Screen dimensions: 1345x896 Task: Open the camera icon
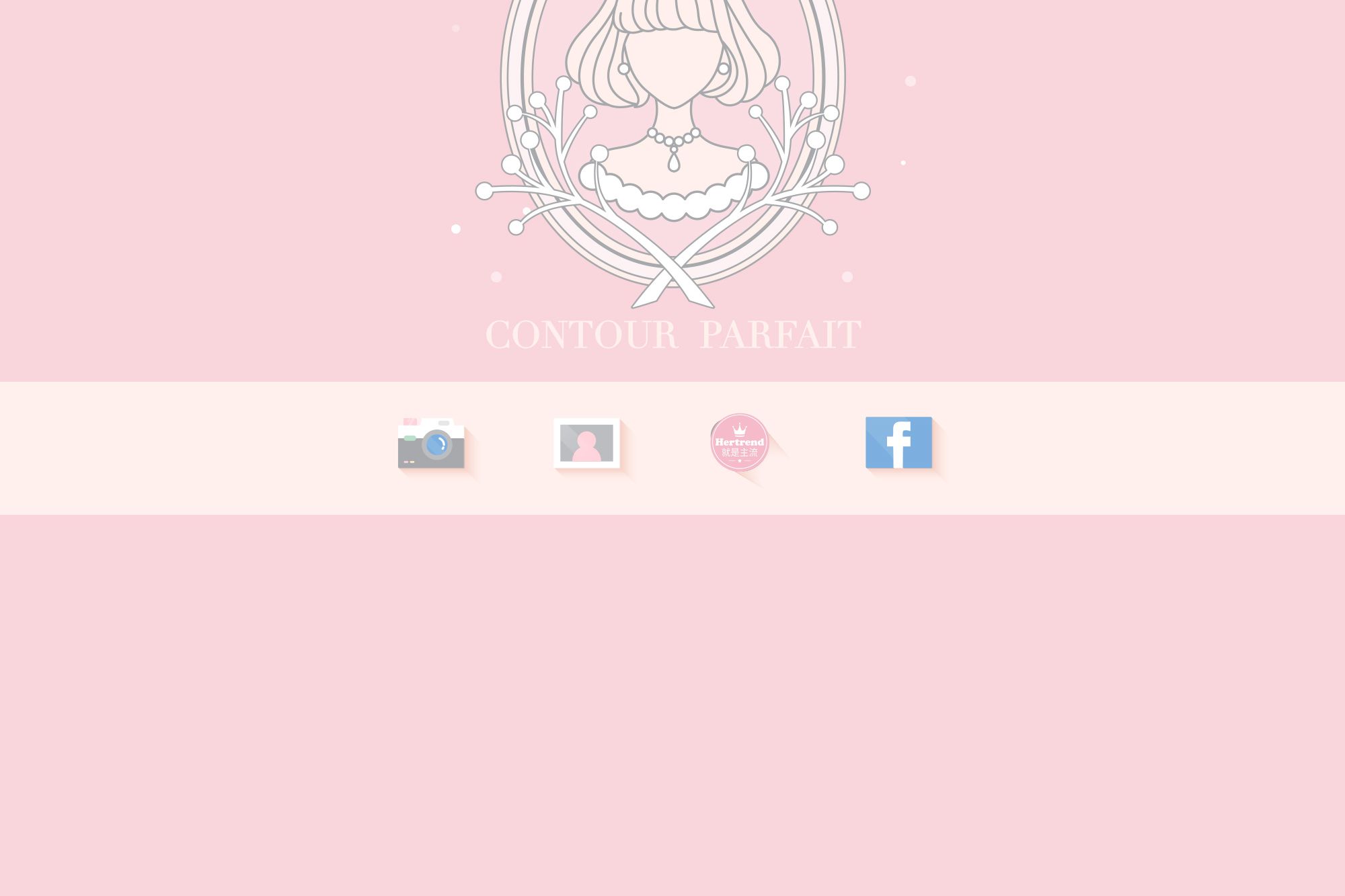tap(431, 444)
